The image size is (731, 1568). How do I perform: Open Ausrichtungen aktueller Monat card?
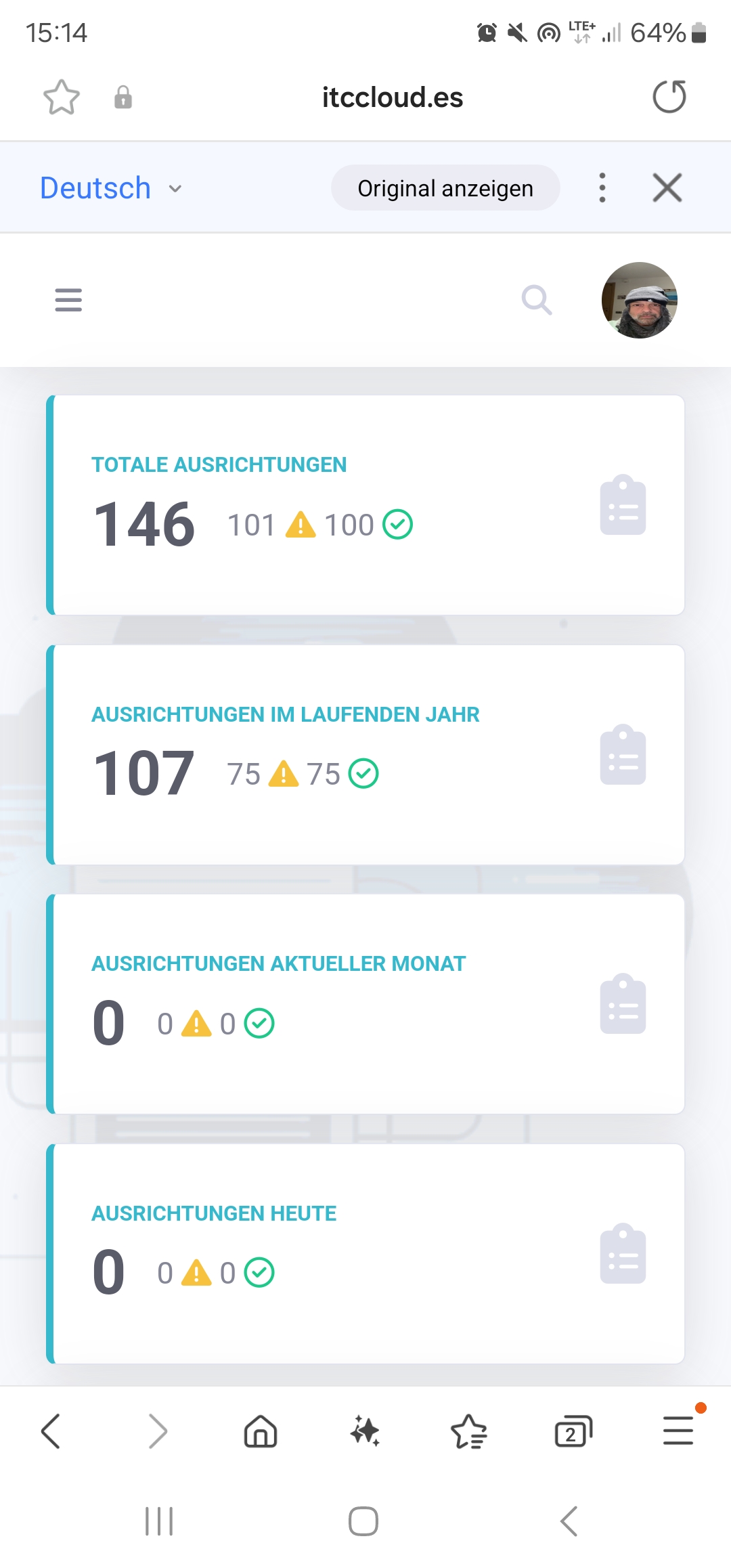coord(365,1004)
